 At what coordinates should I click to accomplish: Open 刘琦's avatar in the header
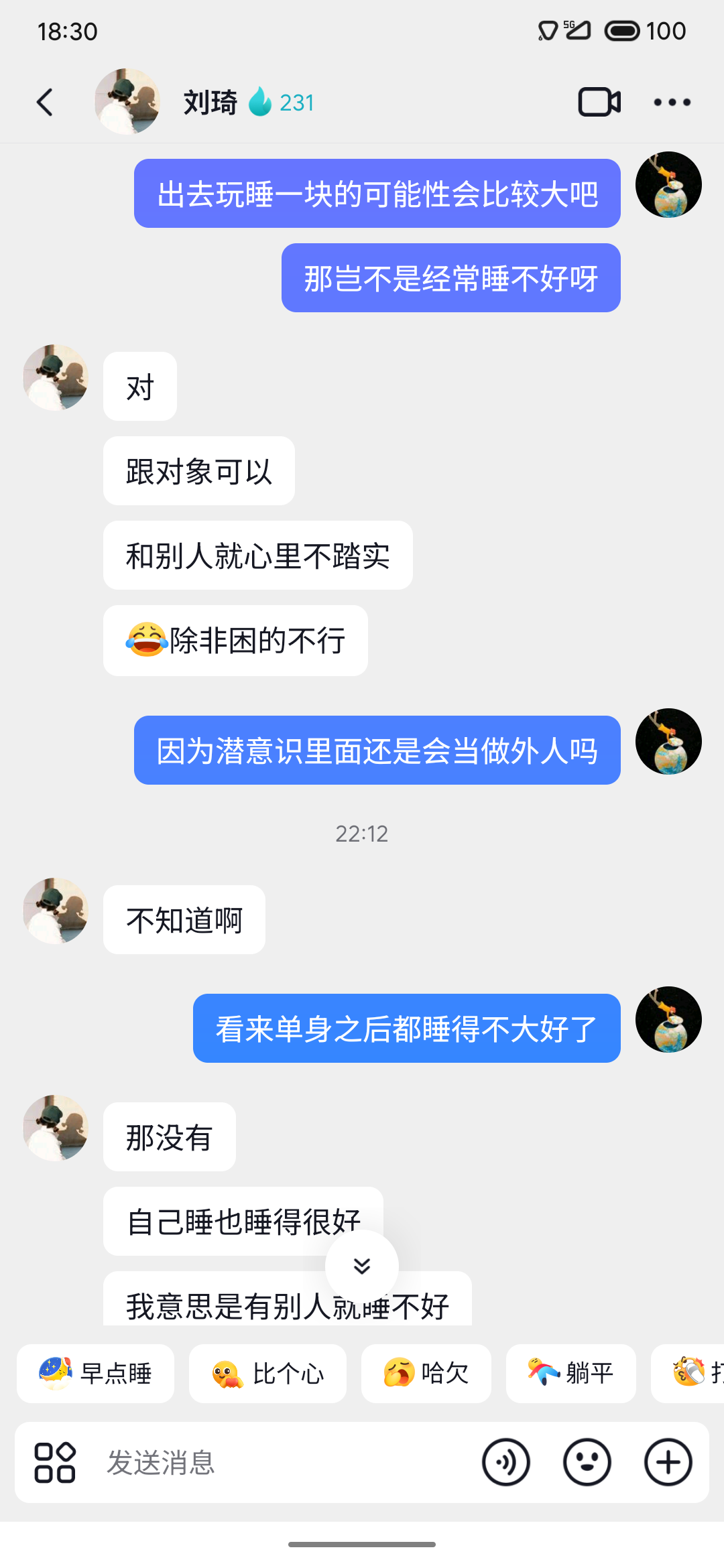[x=127, y=102]
